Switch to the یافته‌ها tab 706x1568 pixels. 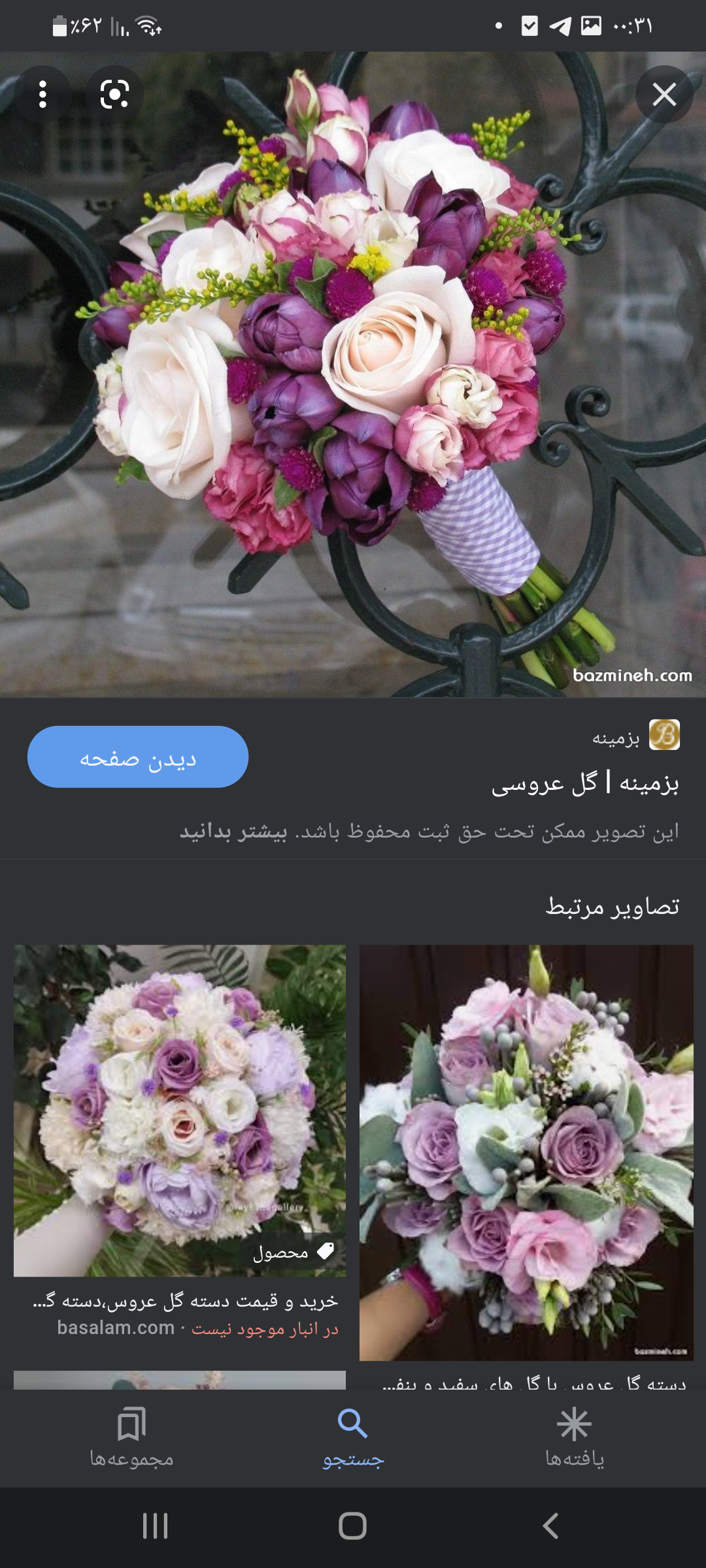tap(575, 1437)
